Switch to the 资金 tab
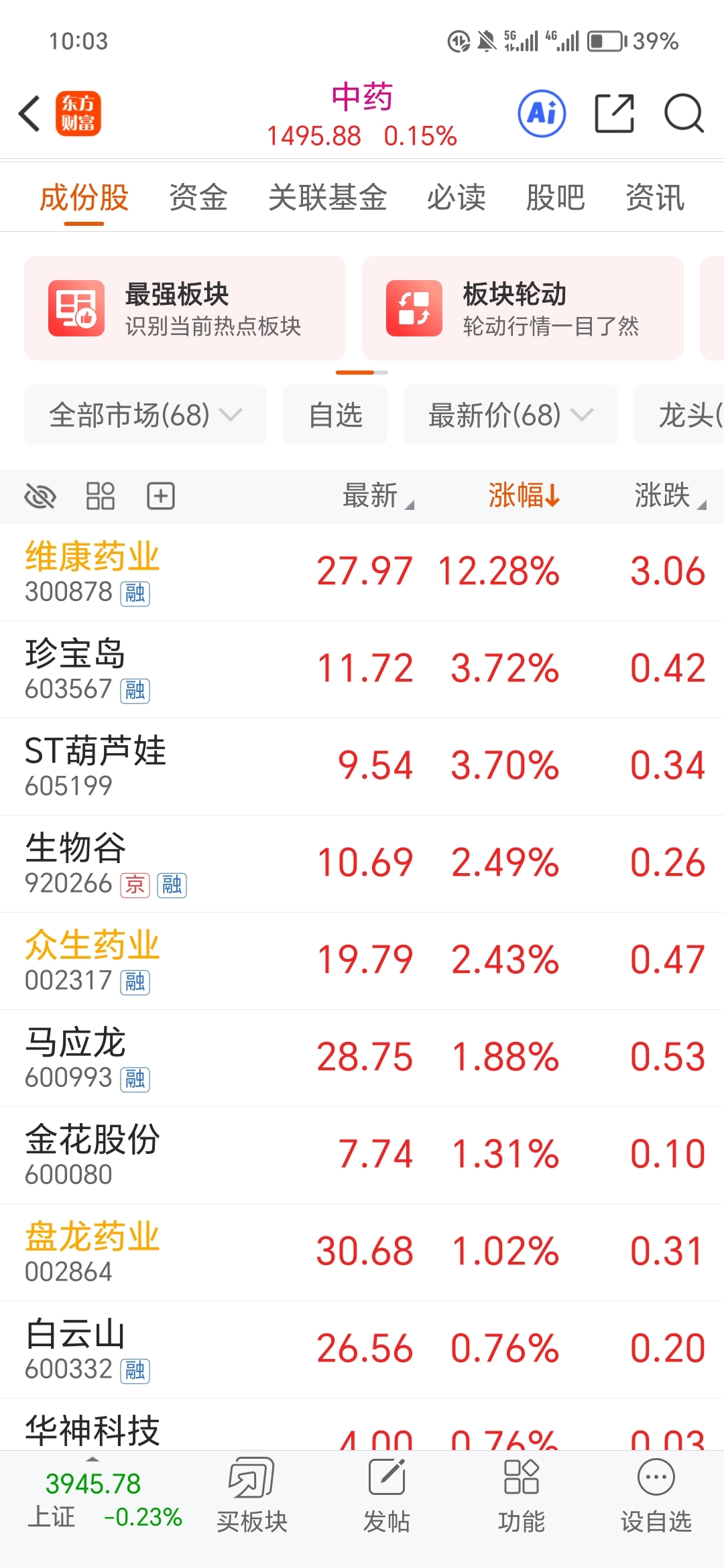 click(x=198, y=198)
